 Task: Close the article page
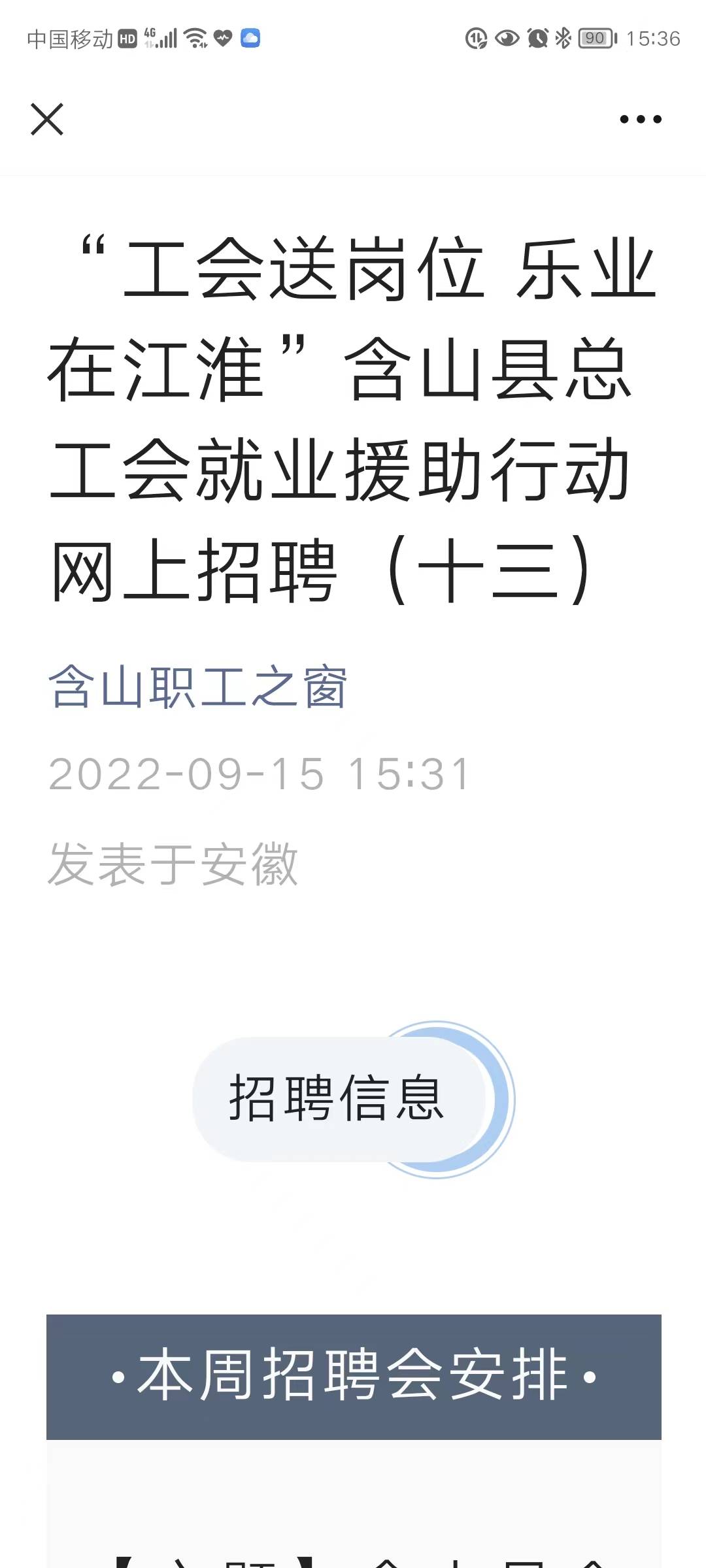pos(47,120)
